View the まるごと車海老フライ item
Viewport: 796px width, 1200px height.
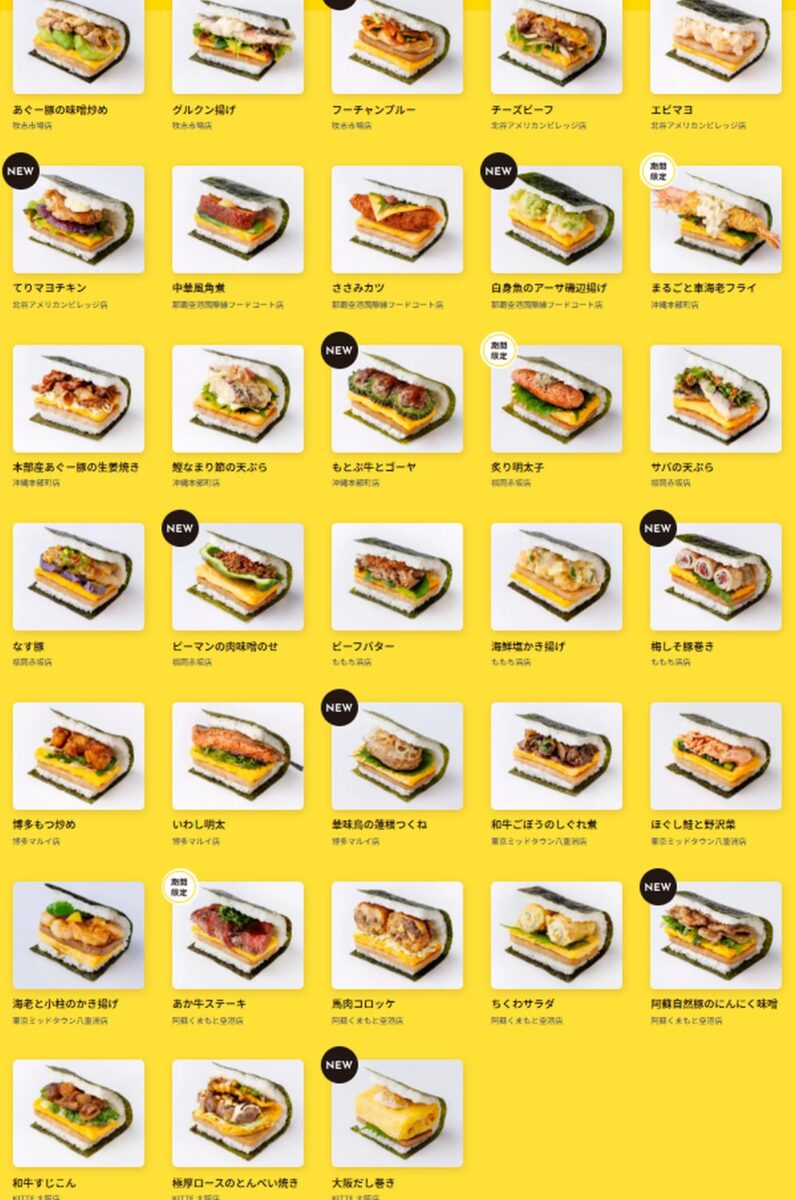(715, 220)
